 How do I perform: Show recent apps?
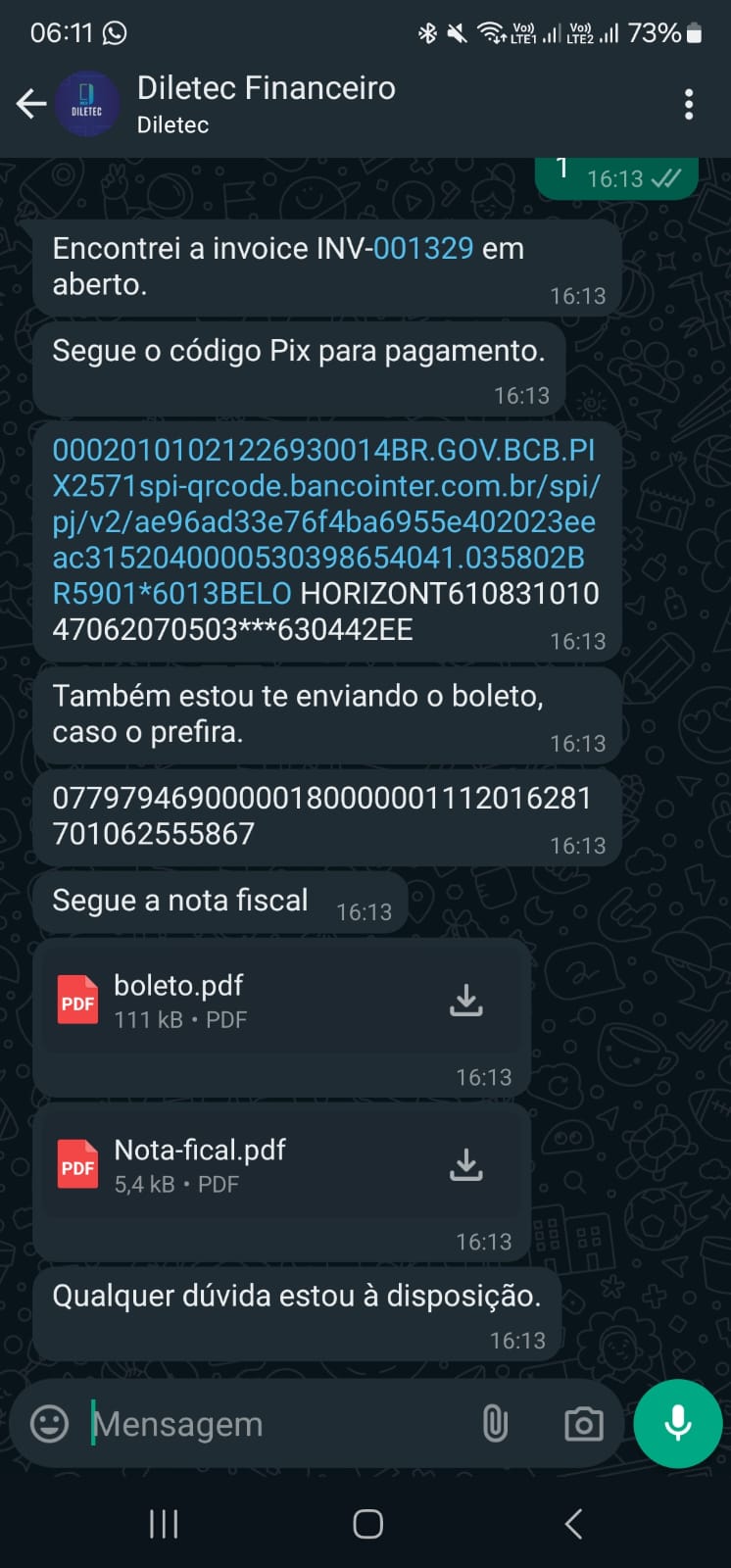tap(164, 1524)
